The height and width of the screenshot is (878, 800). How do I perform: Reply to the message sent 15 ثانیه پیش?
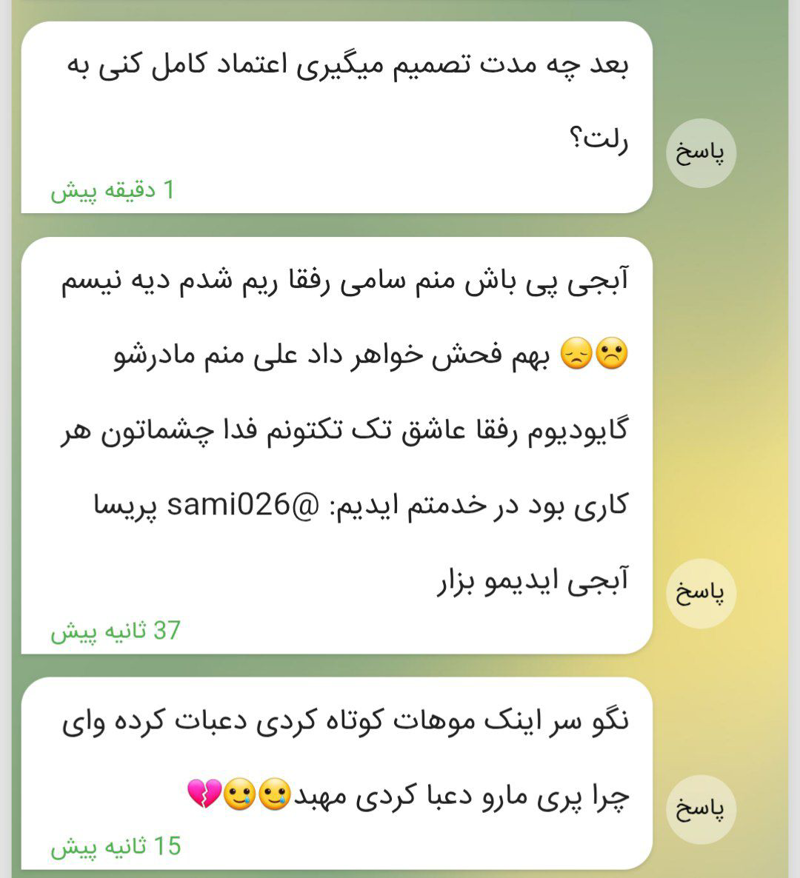click(701, 809)
